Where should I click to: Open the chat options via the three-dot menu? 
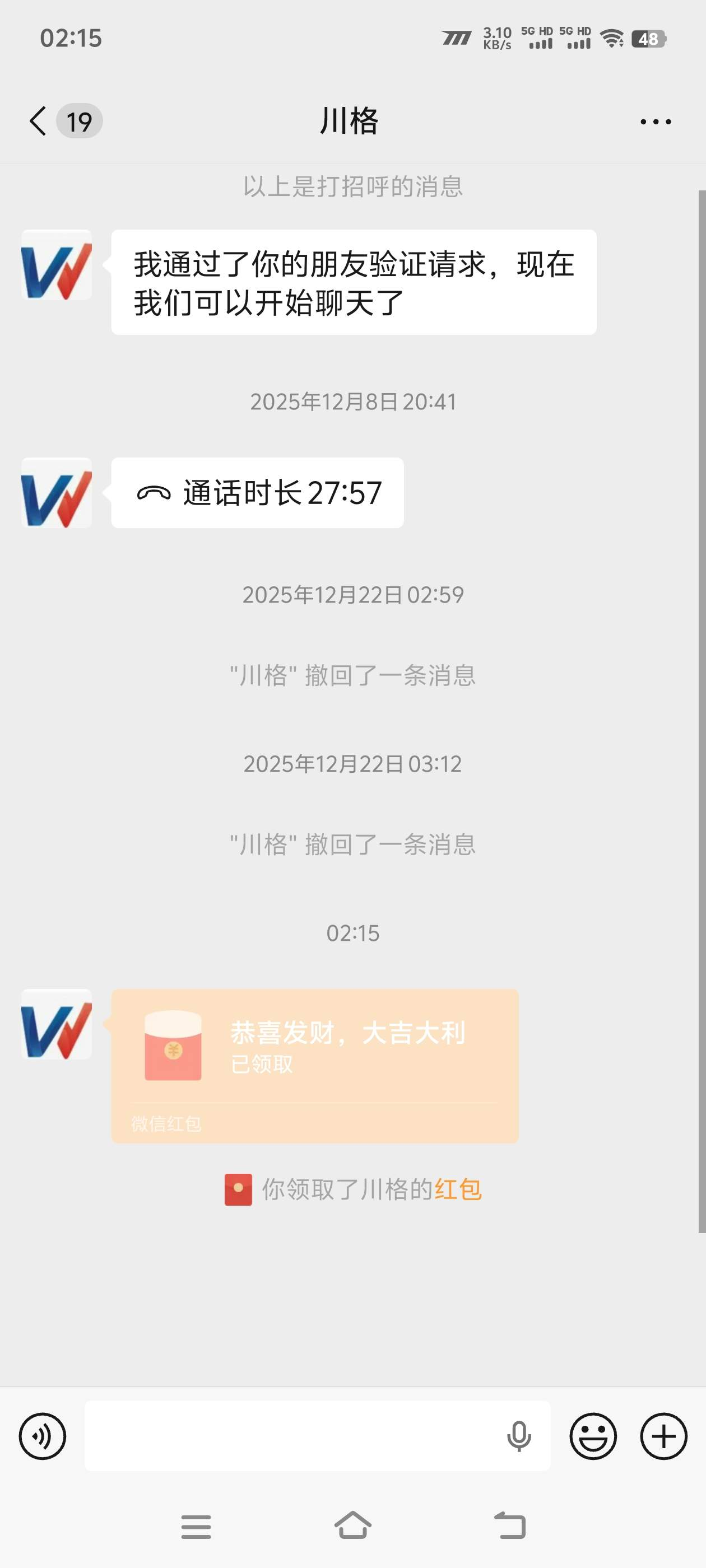point(652,121)
